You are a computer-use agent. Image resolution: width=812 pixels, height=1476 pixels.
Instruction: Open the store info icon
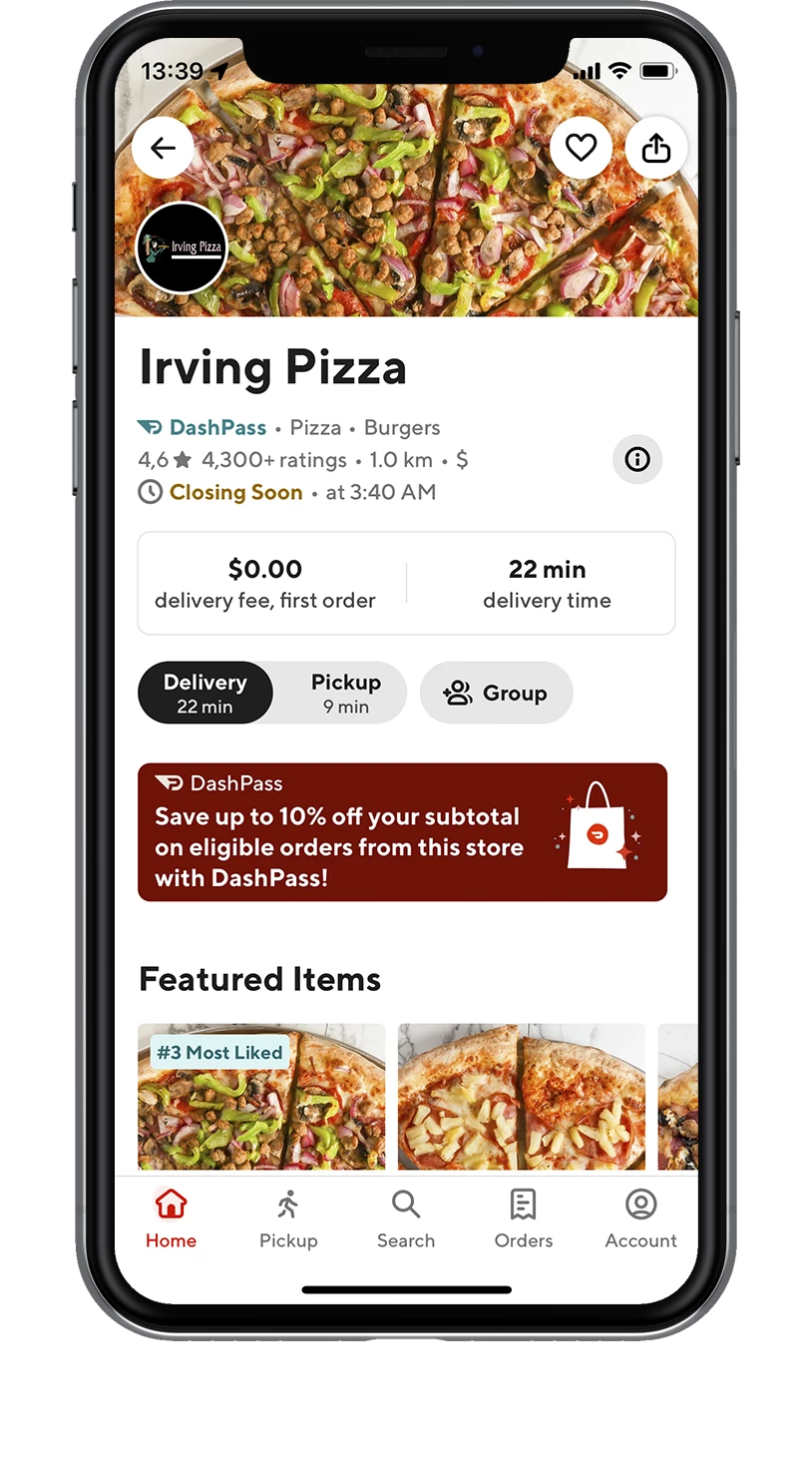pyautogui.click(x=636, y=459)
